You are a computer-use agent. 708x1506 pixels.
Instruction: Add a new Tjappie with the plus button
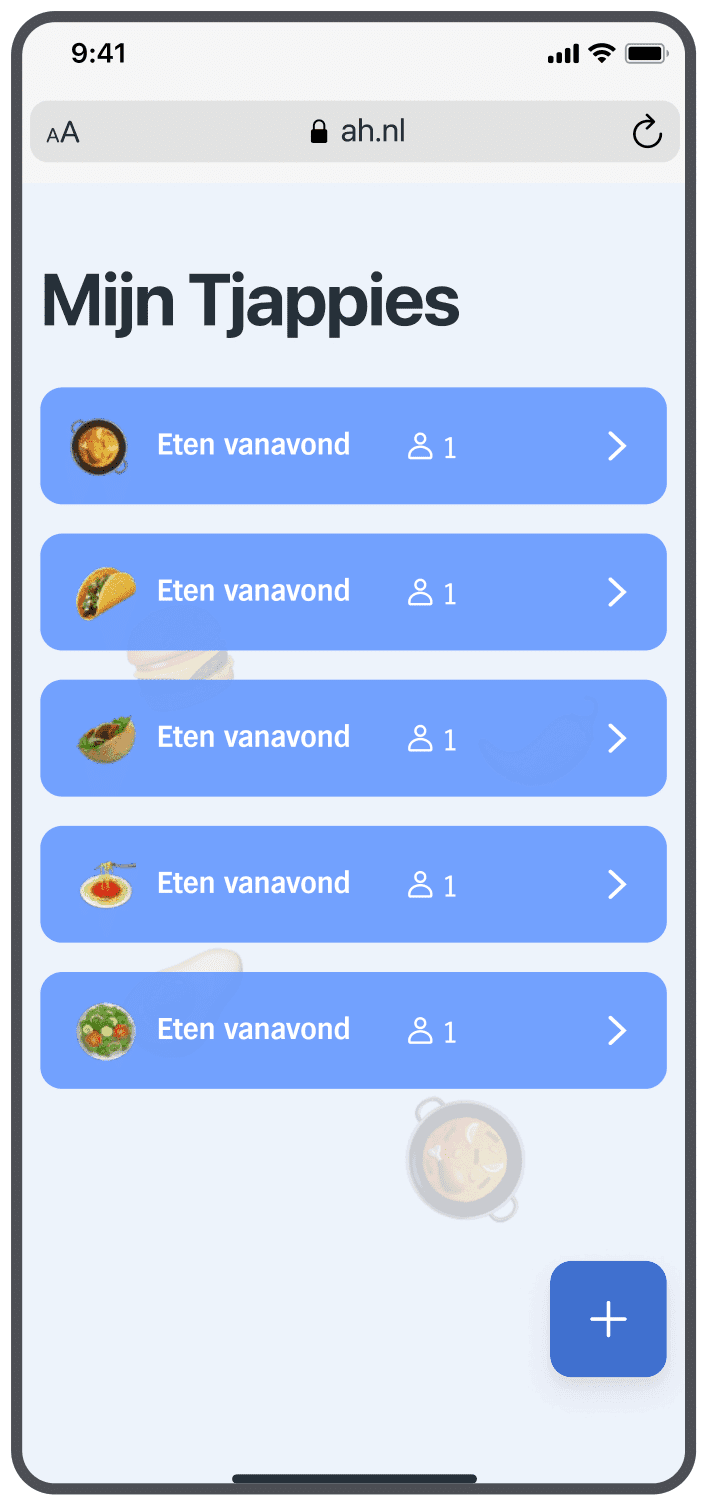(x=608, y=1319)
